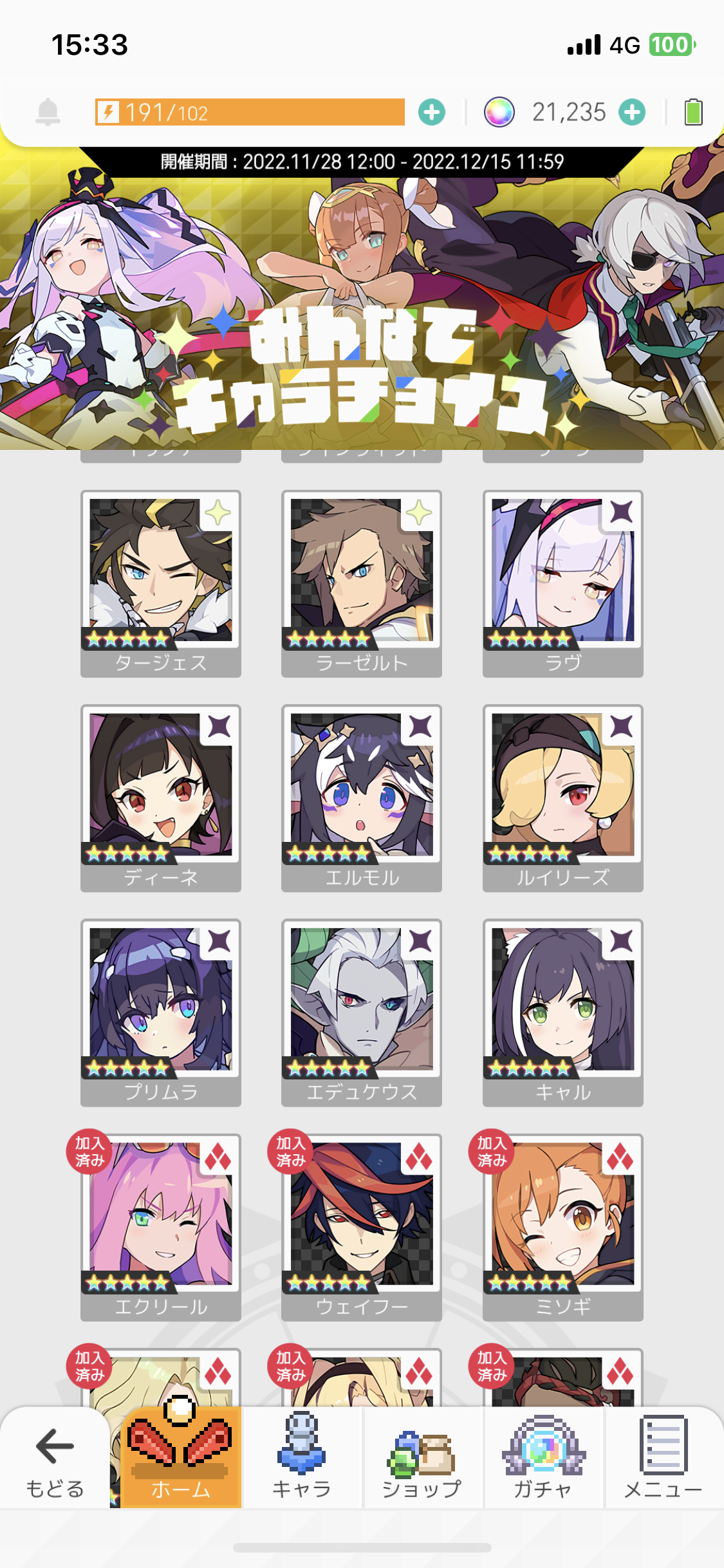Open the ショップ tab

[x=422, y=1458]
